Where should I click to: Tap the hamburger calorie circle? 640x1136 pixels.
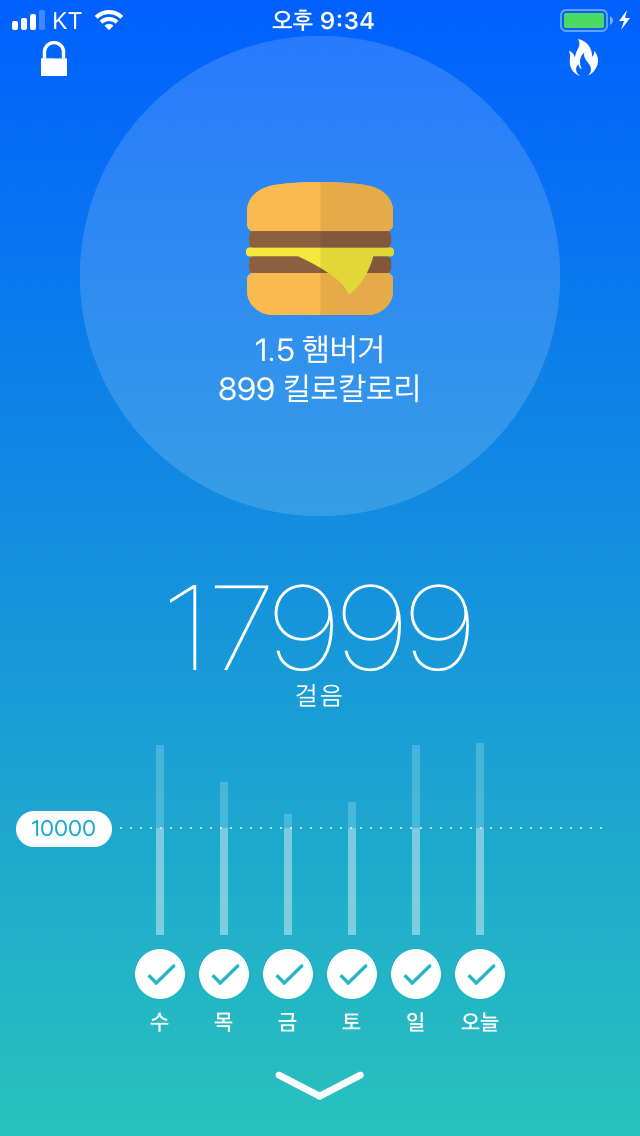click(x=320, y=276)
